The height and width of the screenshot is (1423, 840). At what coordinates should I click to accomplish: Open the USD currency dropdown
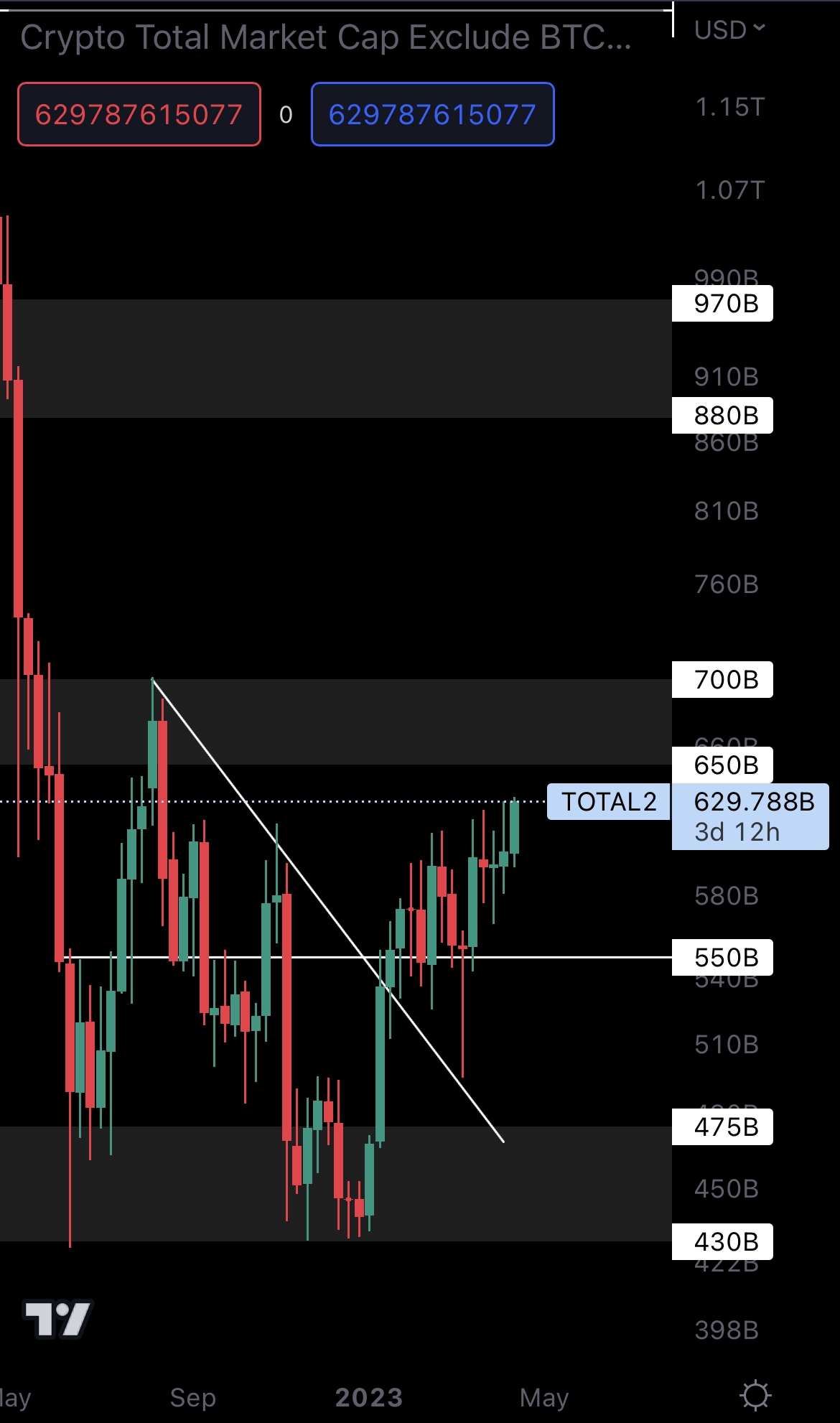[x=729, y=30]
